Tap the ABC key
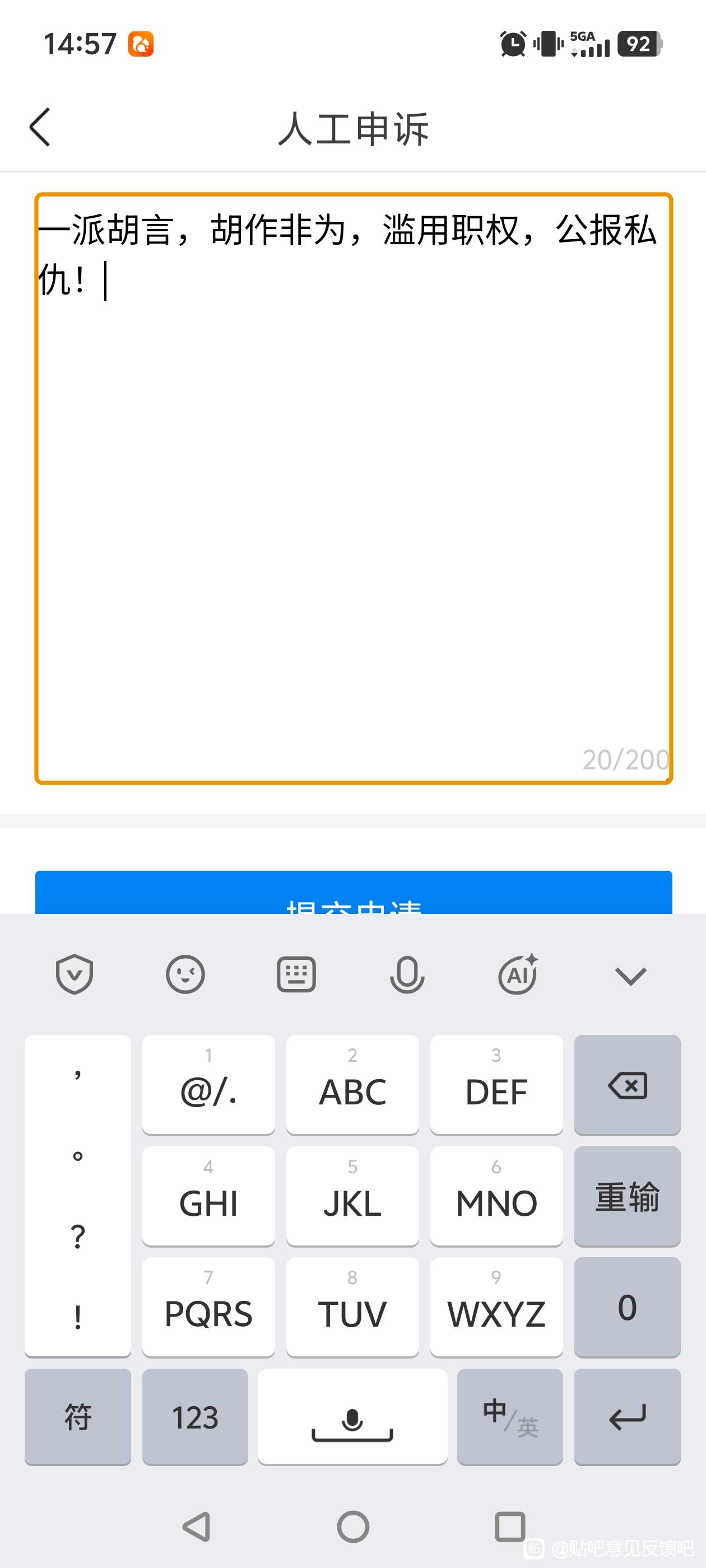706x1568 pixels. [x=352, y=1085]
